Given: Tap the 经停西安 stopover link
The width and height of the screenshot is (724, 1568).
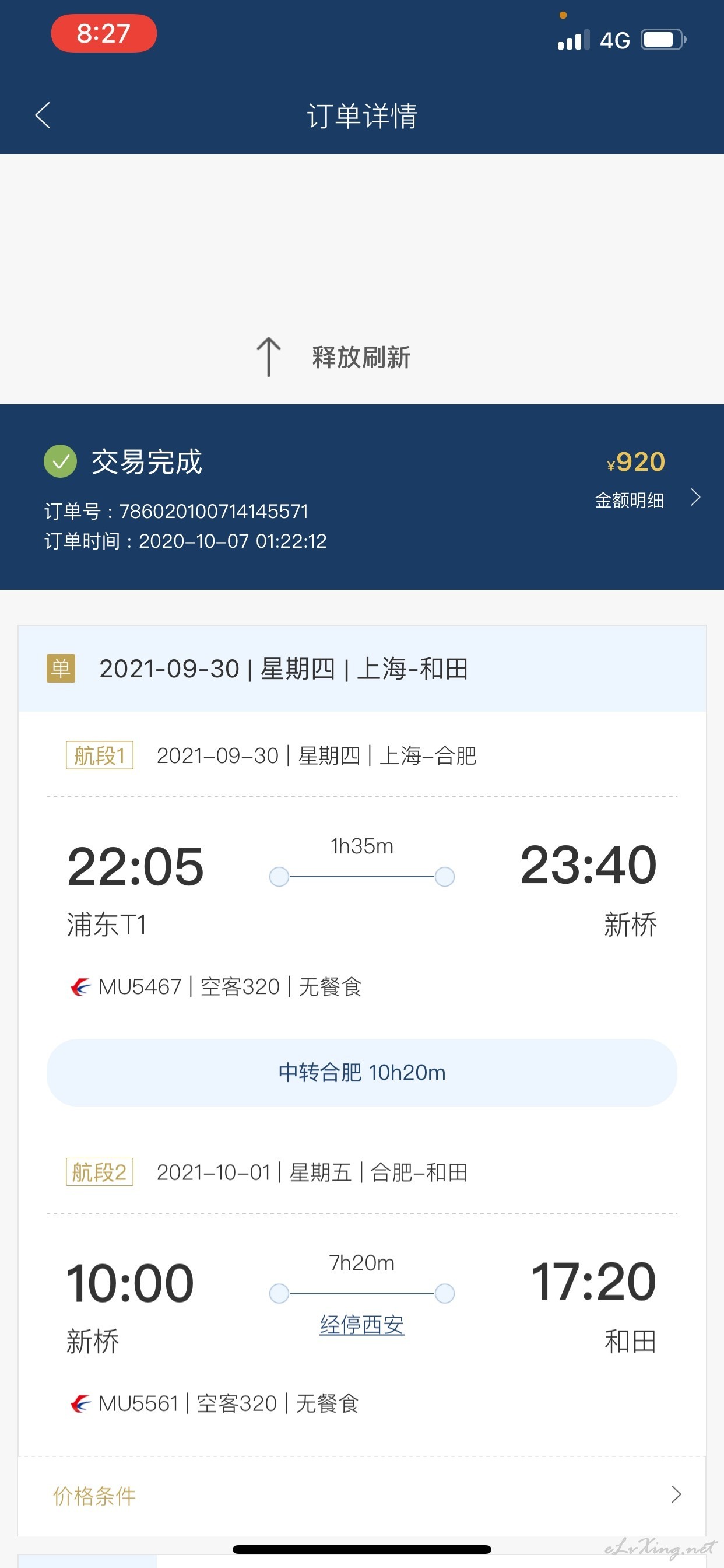Looking at the screenshot, I should pos(362,1325).
